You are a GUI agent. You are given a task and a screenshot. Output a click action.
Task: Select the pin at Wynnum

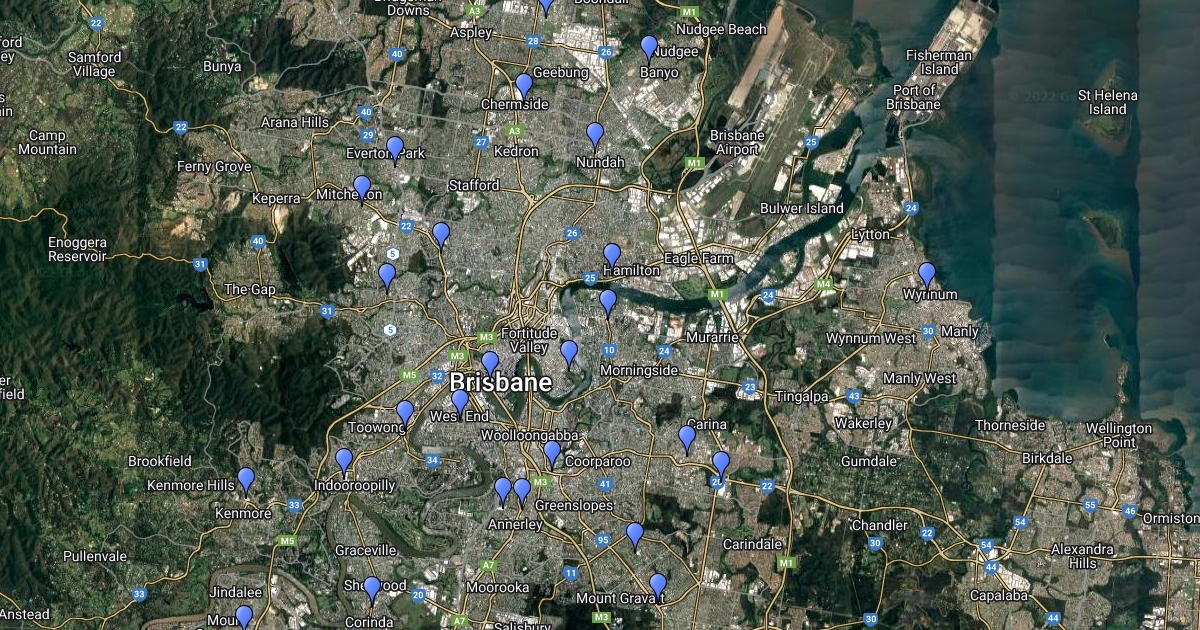927,273
